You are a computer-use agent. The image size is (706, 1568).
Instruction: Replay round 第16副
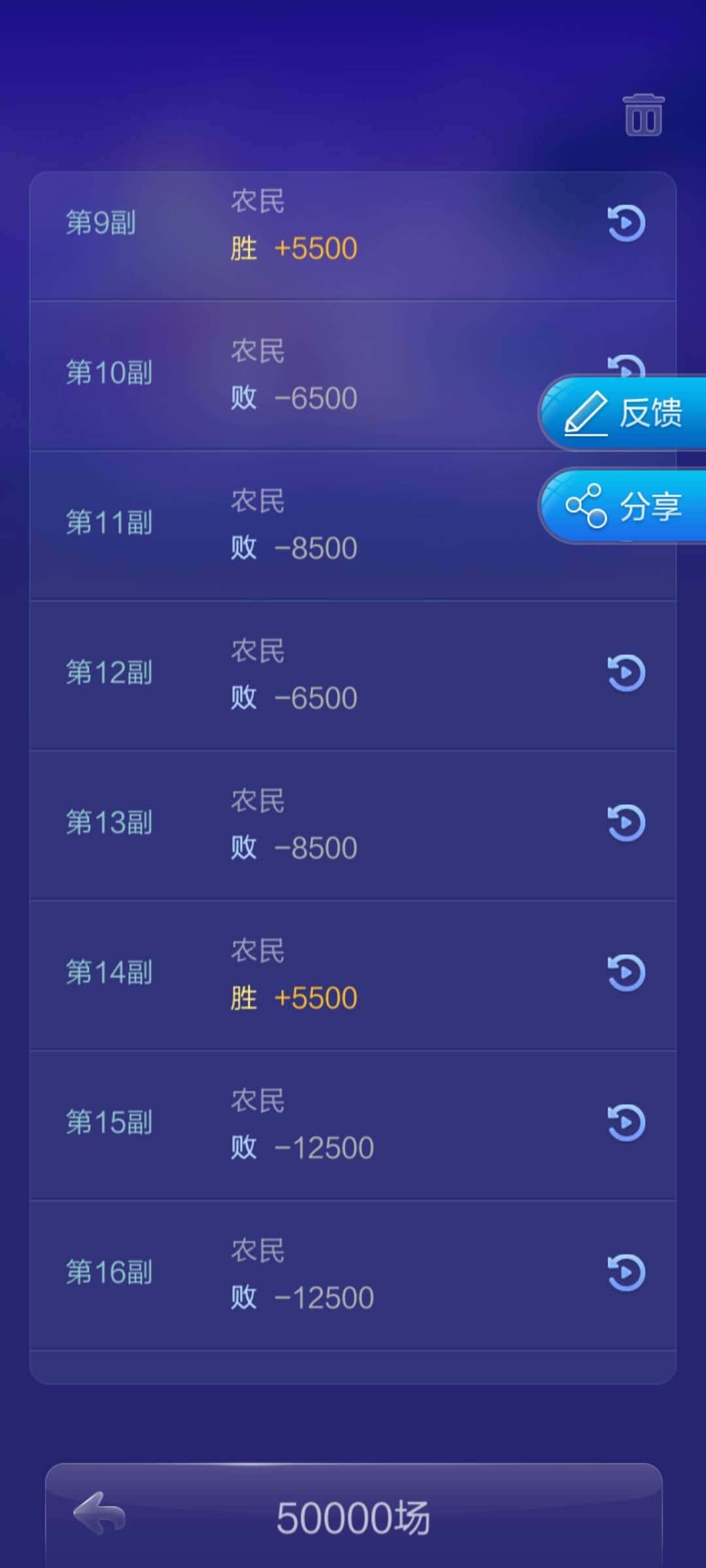click(626, 1272)
